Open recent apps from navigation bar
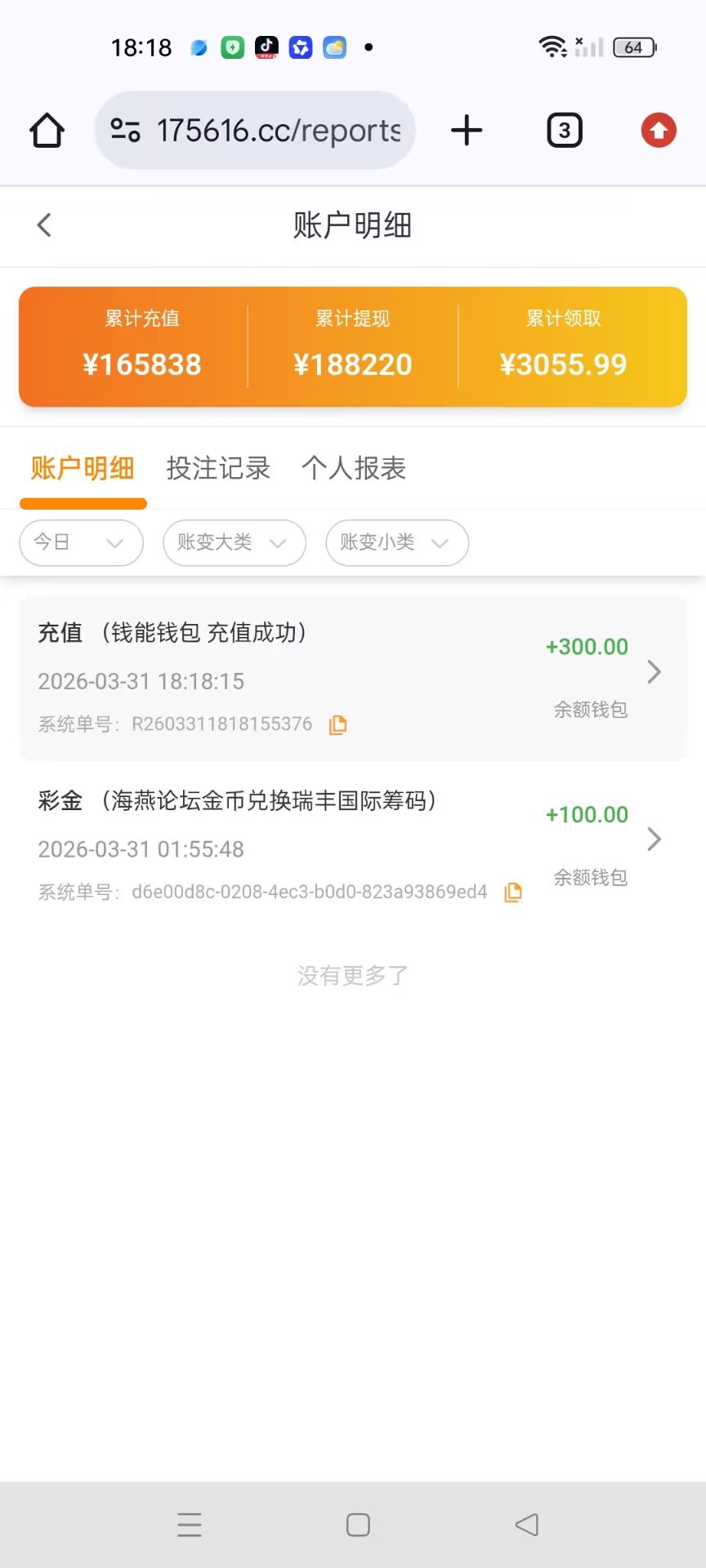Screen dimensions: 706x1568 pos(190,1525)
